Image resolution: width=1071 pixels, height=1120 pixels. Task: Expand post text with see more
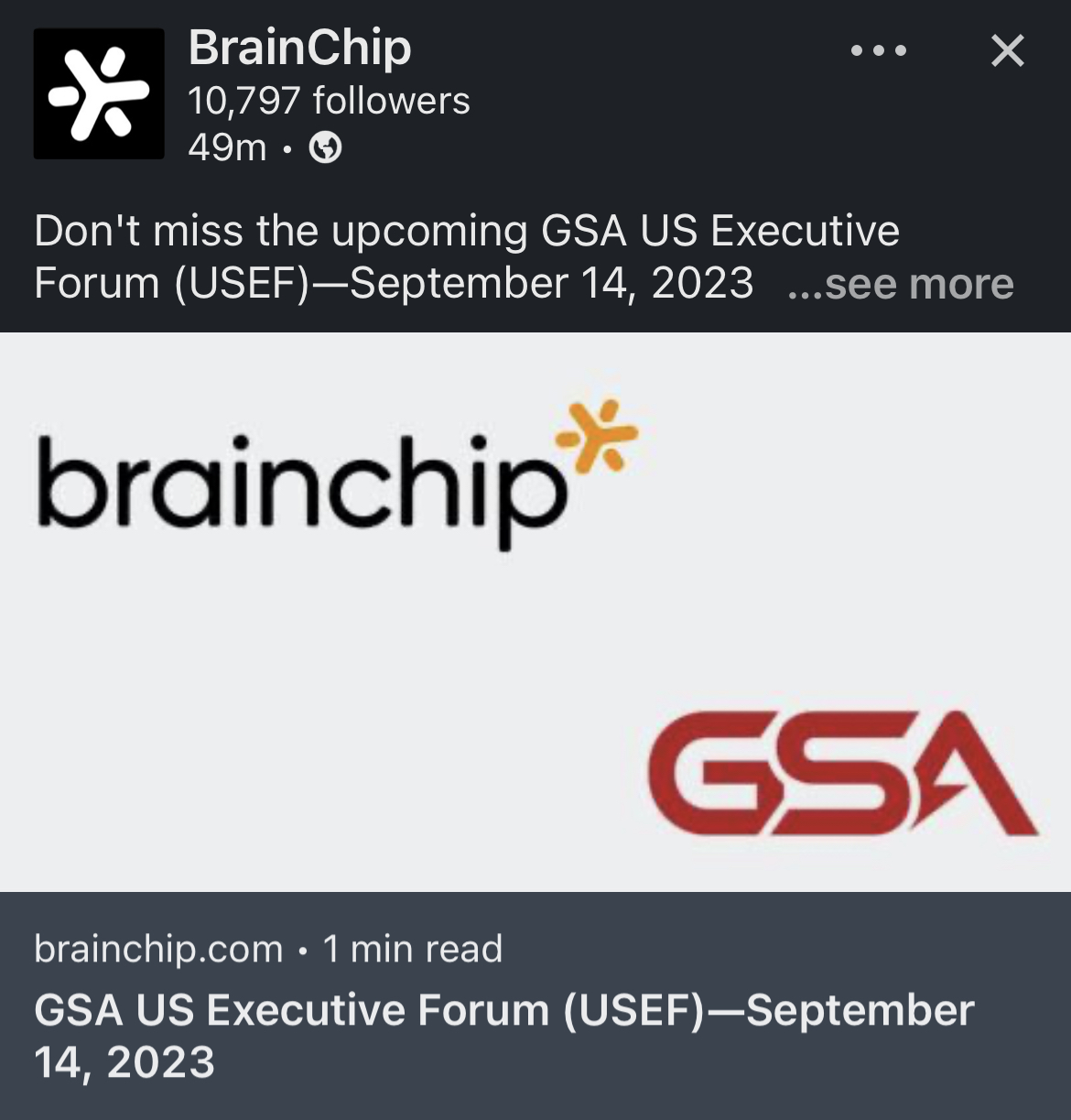point(901,284)
